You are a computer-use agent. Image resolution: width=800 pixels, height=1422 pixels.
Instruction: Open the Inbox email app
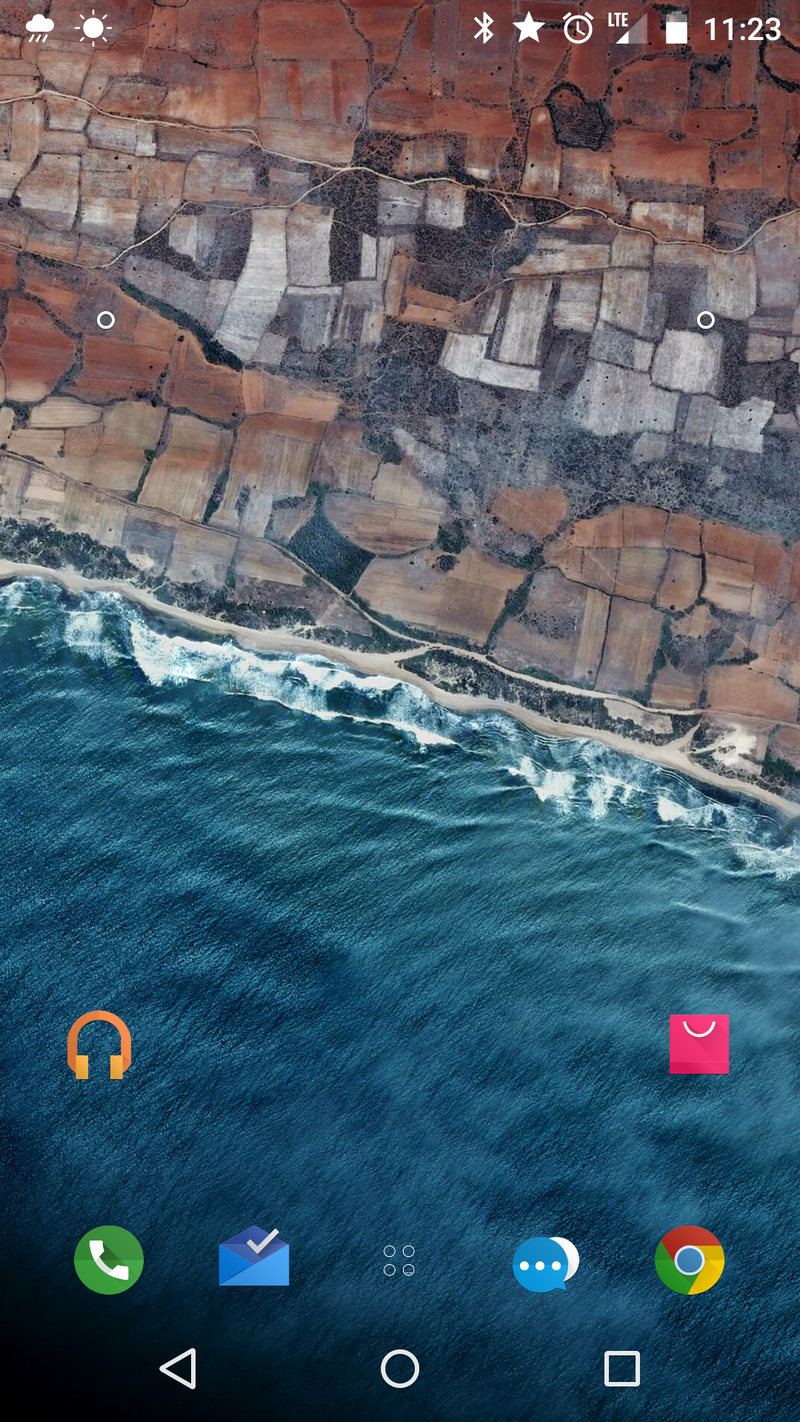[x=254, y=1257]
